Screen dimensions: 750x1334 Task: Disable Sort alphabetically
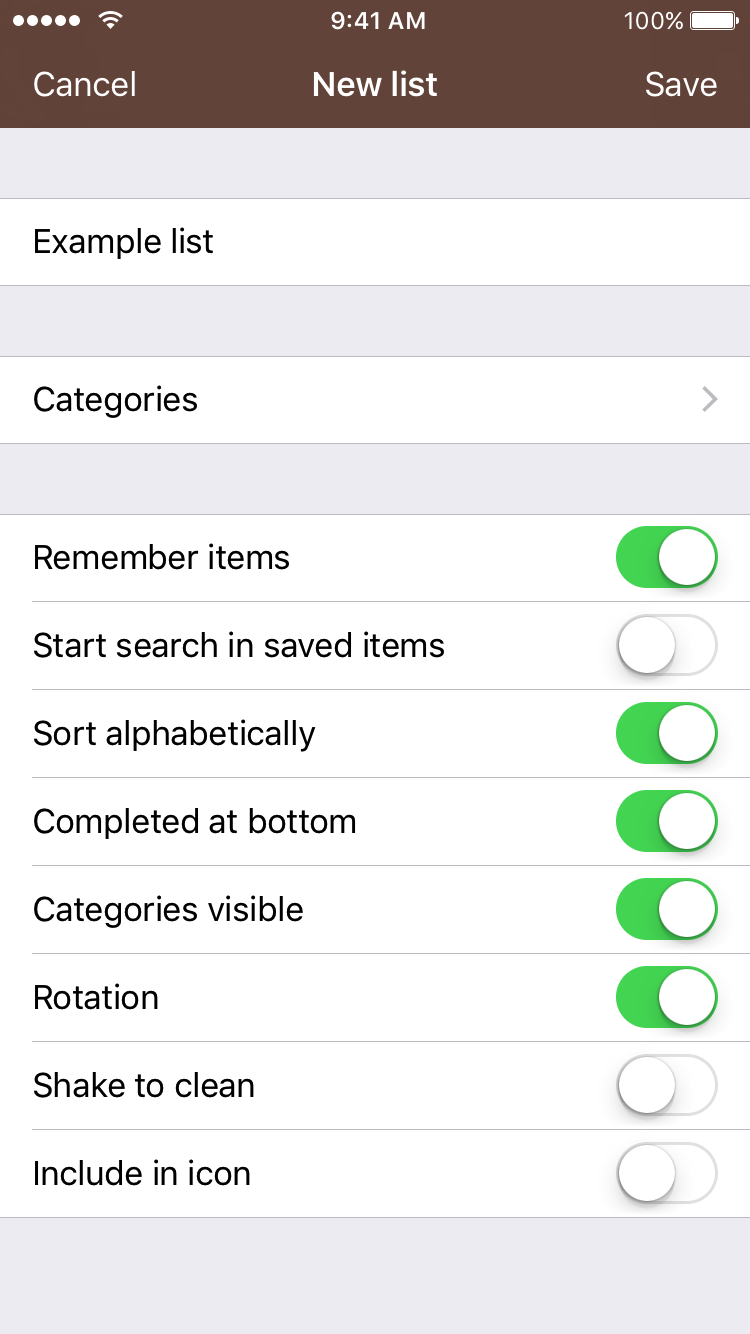pos(667,733)
